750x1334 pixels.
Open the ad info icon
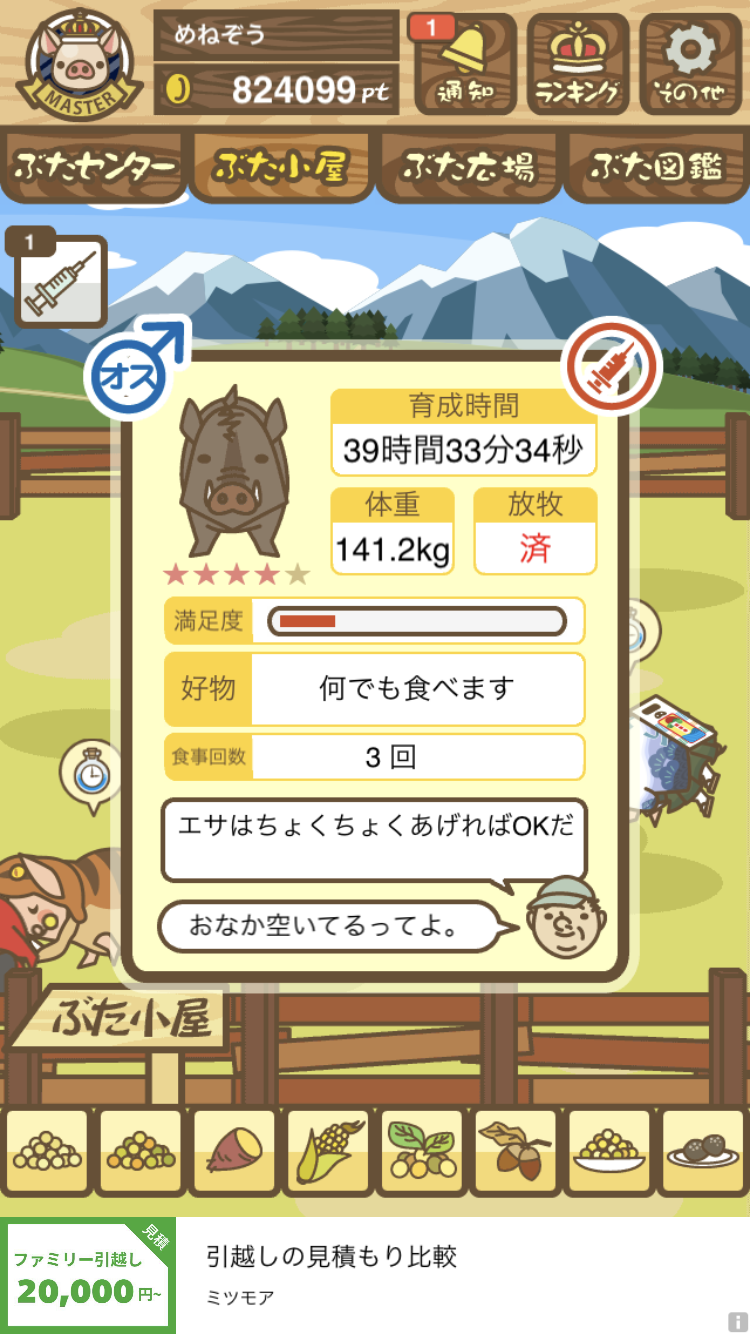point(738,1322)
